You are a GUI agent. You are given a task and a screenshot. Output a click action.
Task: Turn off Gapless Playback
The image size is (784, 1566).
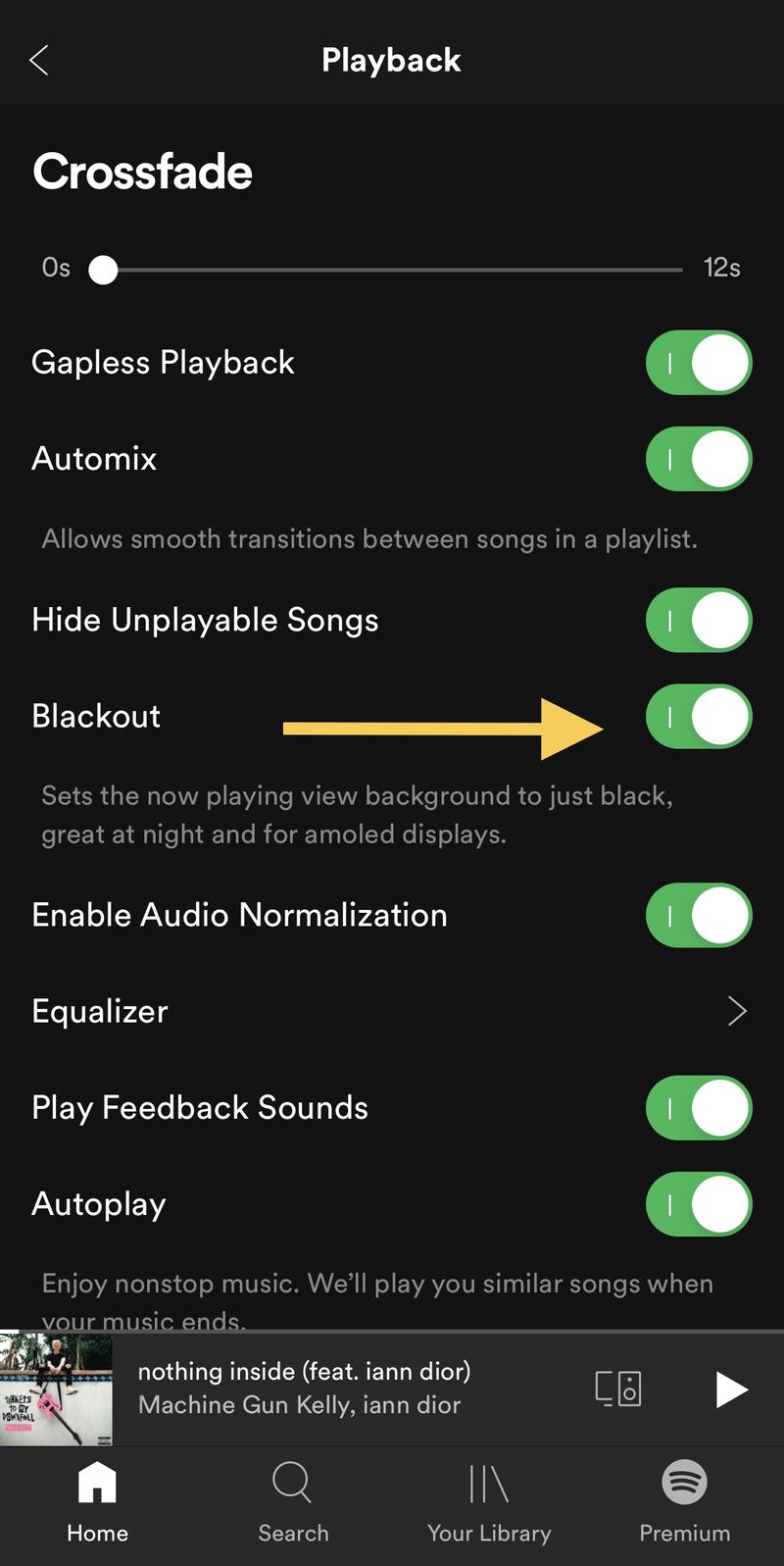click(x=699, y=363)
